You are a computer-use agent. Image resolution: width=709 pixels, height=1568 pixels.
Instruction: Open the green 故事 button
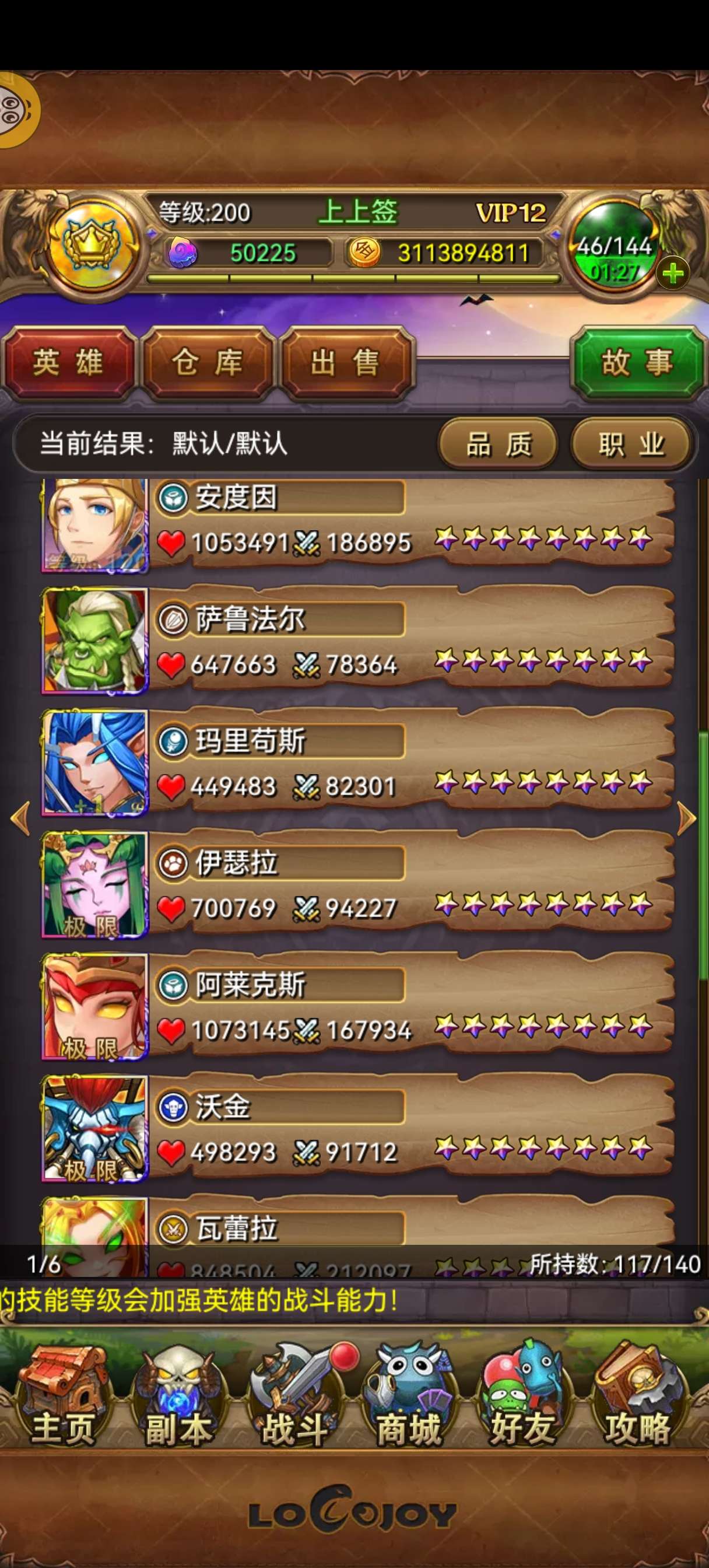[637, 363]
